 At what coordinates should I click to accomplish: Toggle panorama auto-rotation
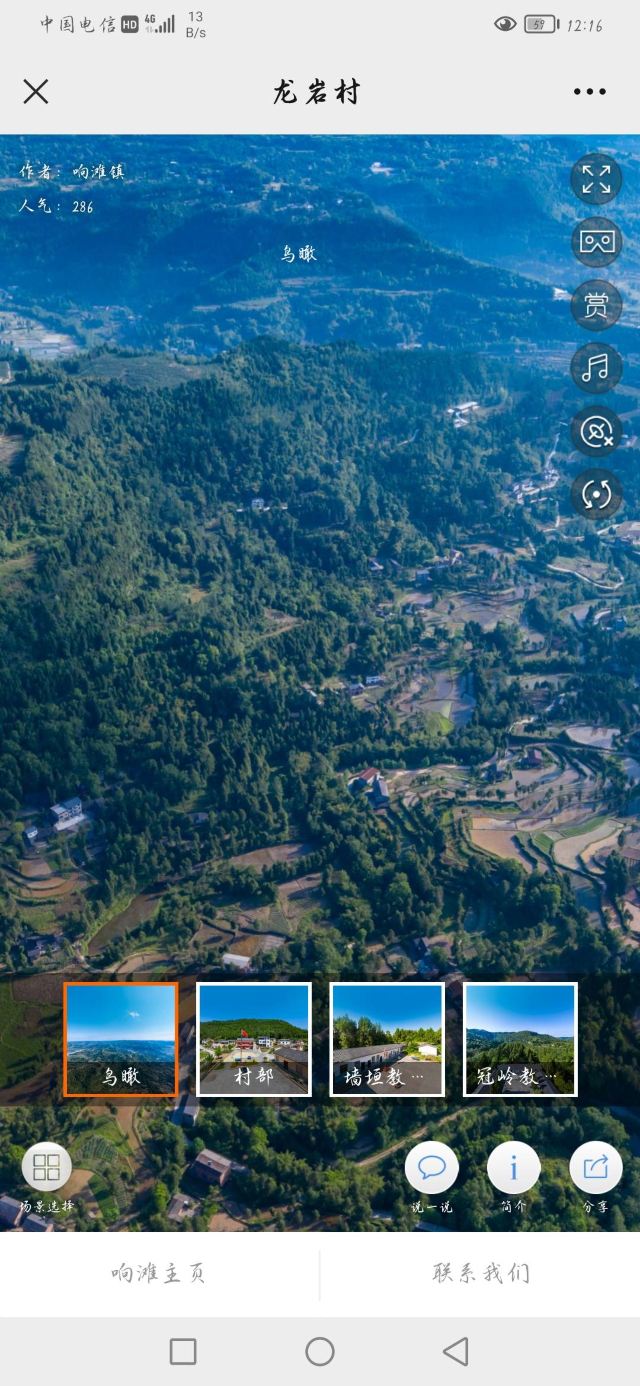click(596, 494)
